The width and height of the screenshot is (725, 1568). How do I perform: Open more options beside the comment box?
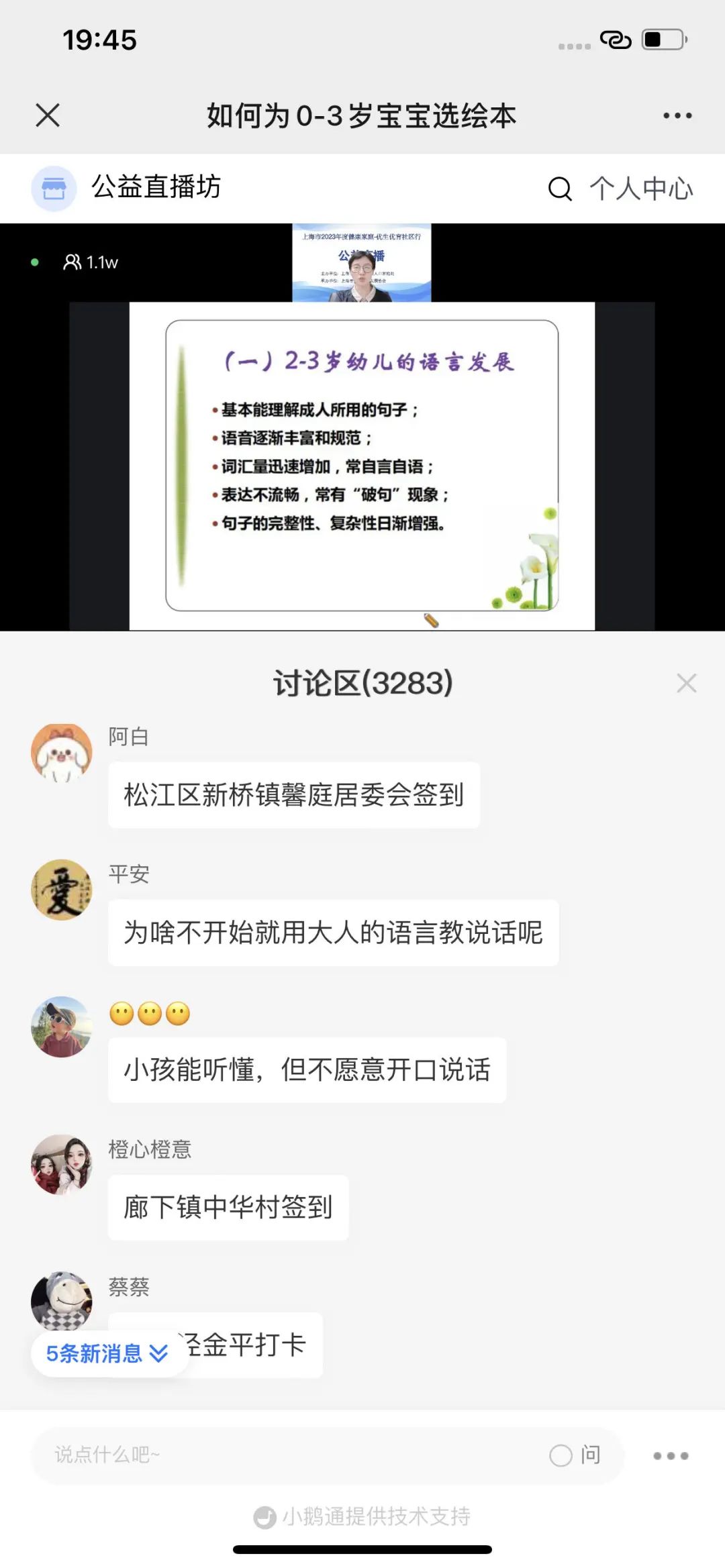(671, 1455)
